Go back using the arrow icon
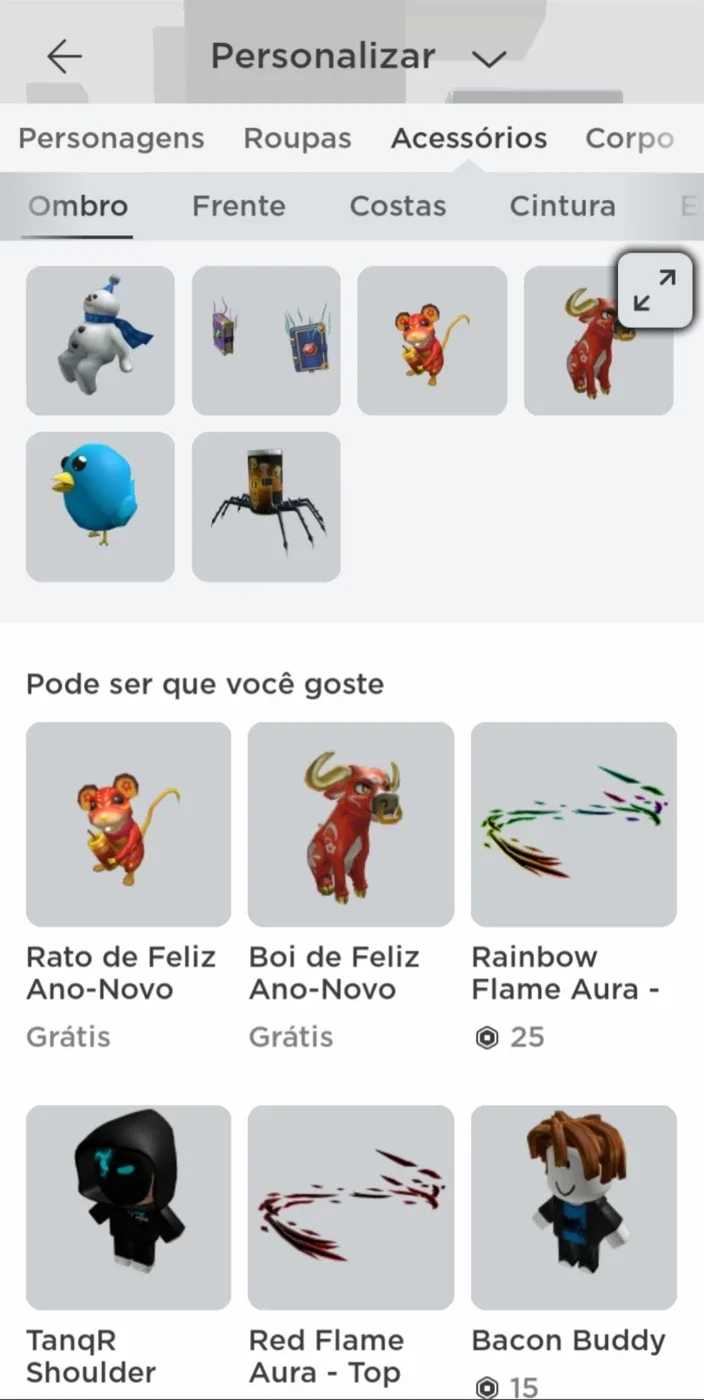 click(64, 57)
